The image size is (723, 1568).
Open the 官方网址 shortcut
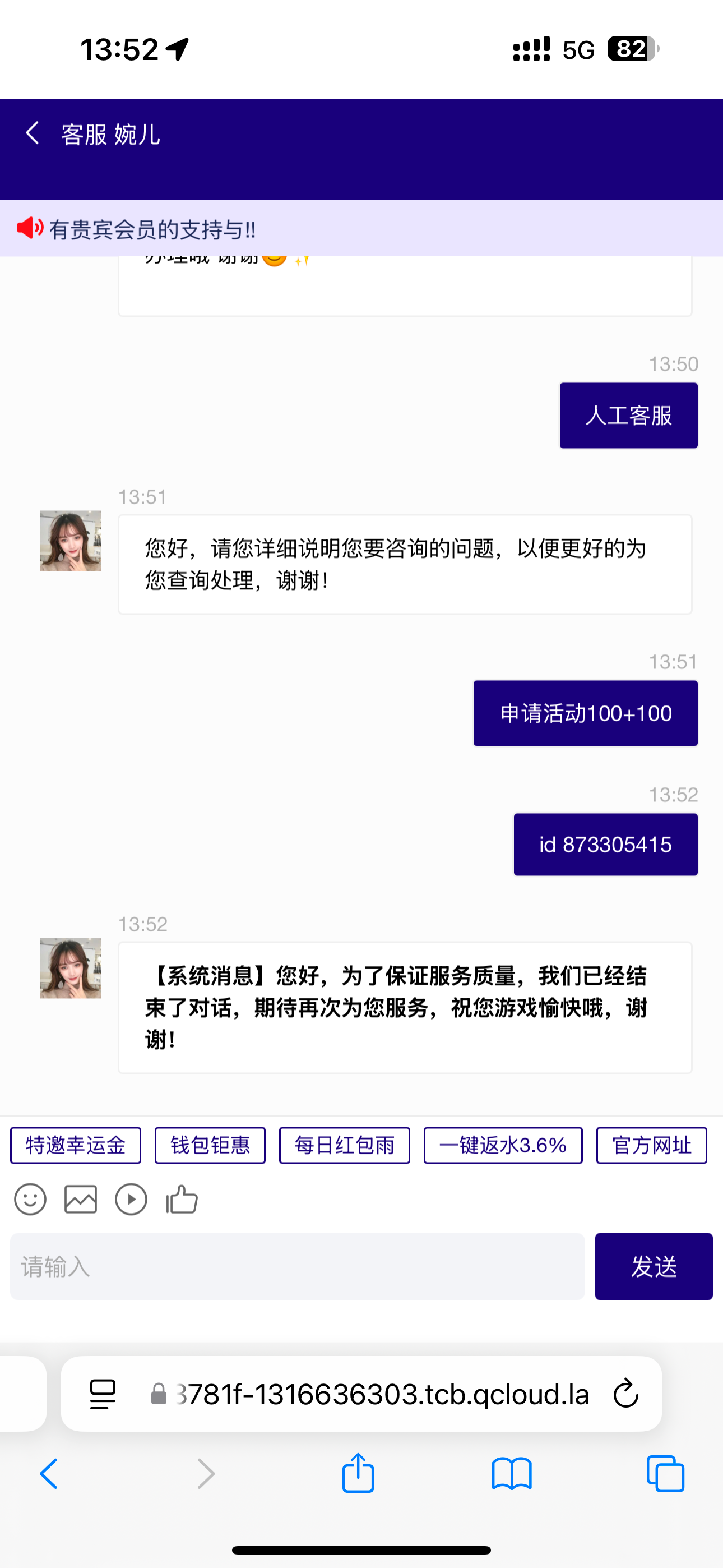(x=651, y=1145)
